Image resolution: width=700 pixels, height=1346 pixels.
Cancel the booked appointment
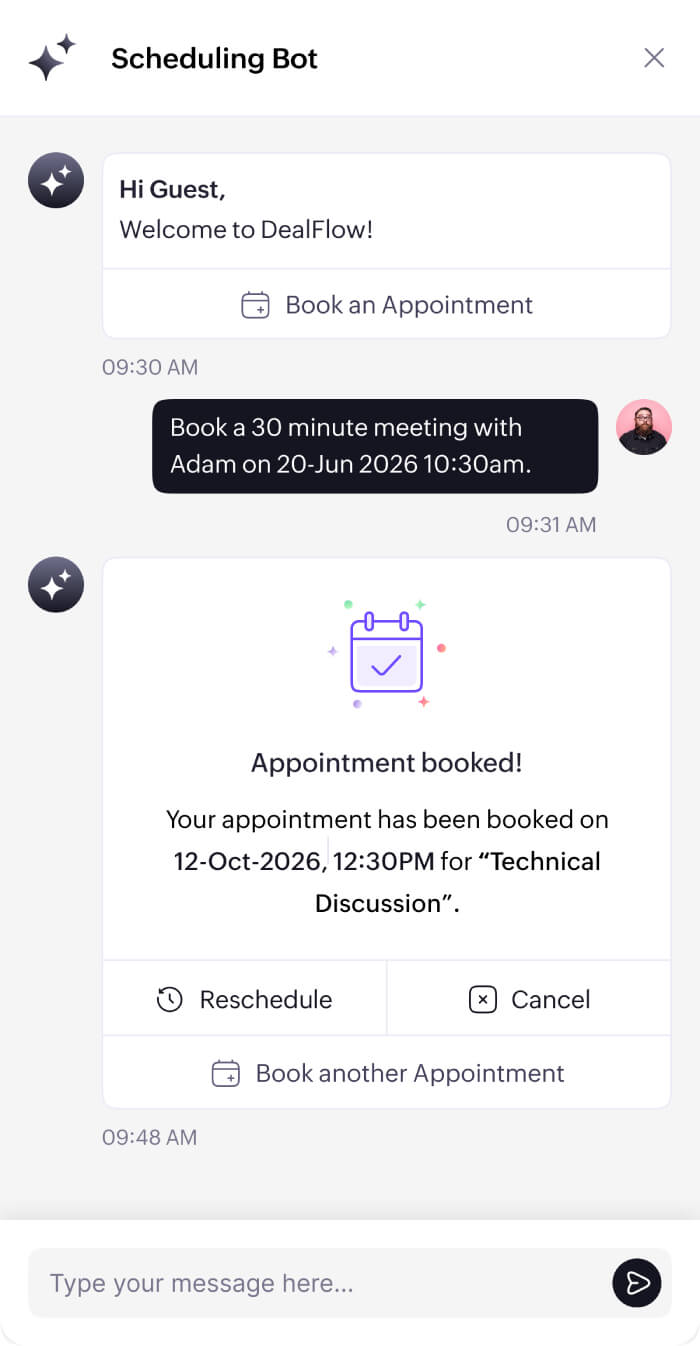click(529, 999)
